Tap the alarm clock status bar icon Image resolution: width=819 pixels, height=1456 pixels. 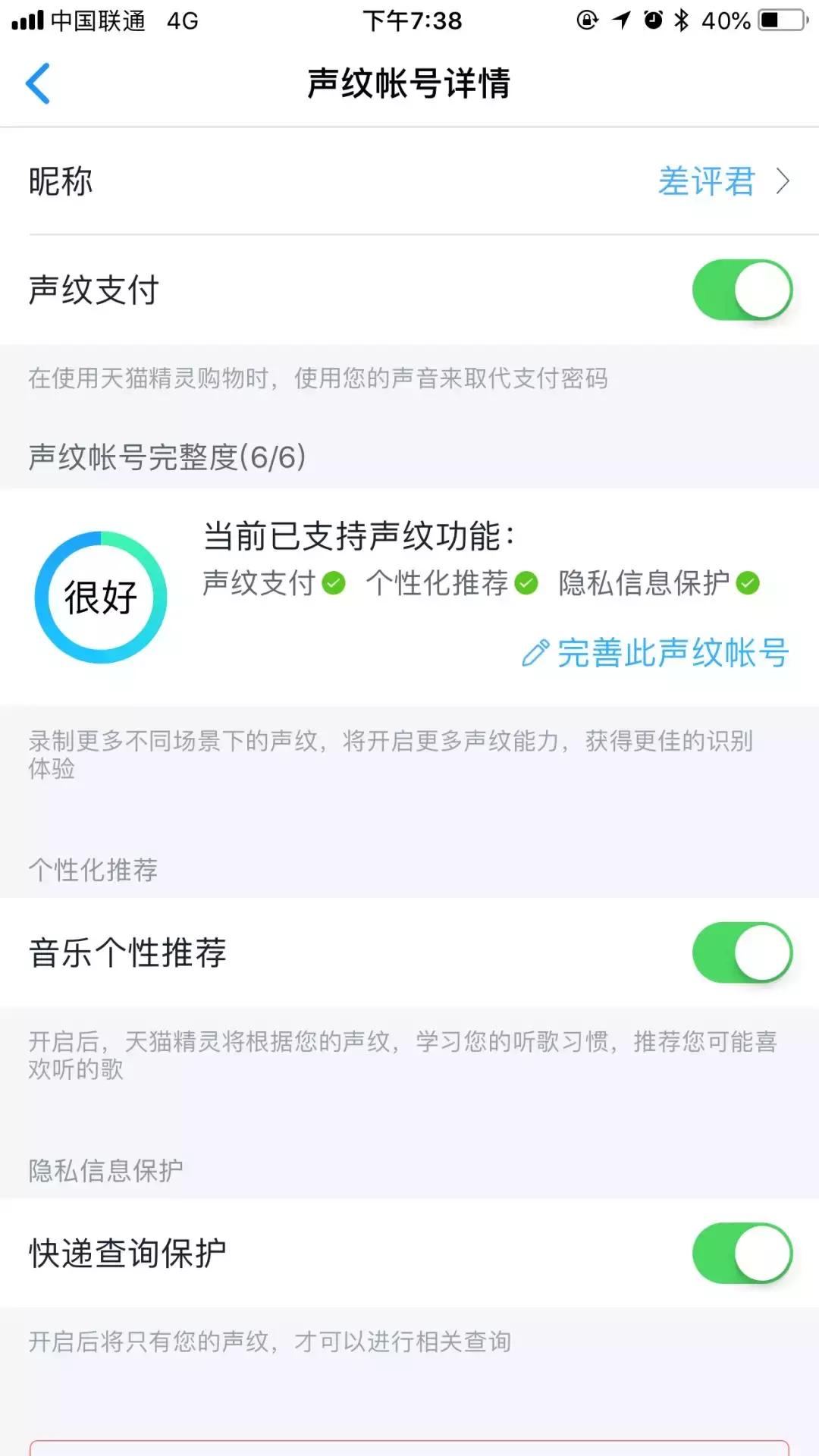[652, 20]
